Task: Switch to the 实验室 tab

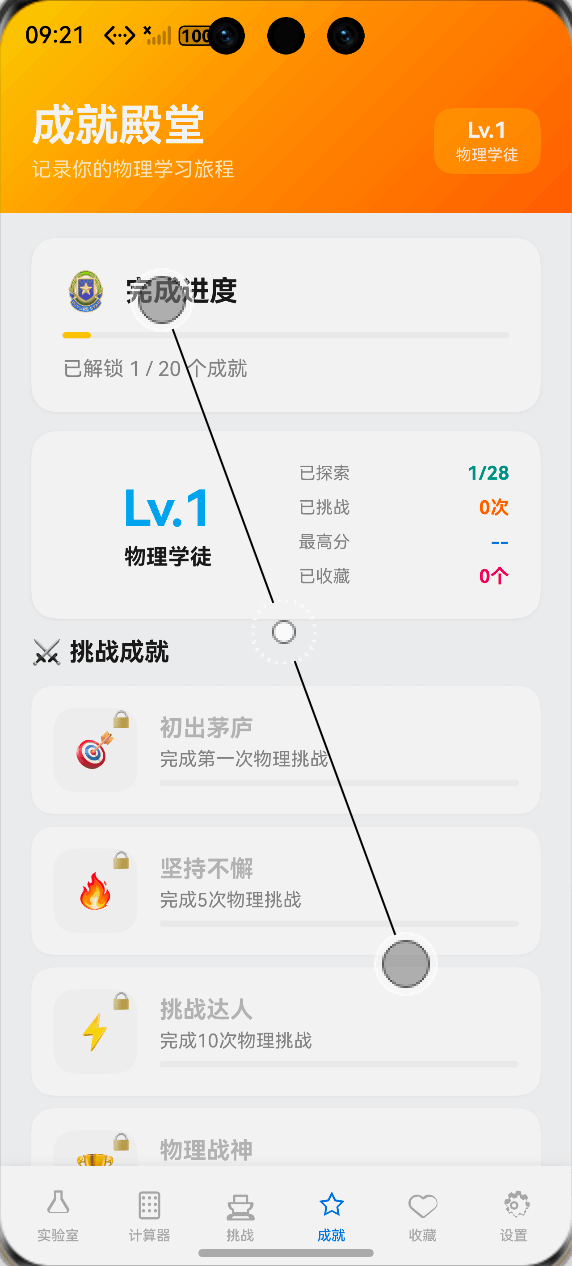Action: [x=58, y=1215]
